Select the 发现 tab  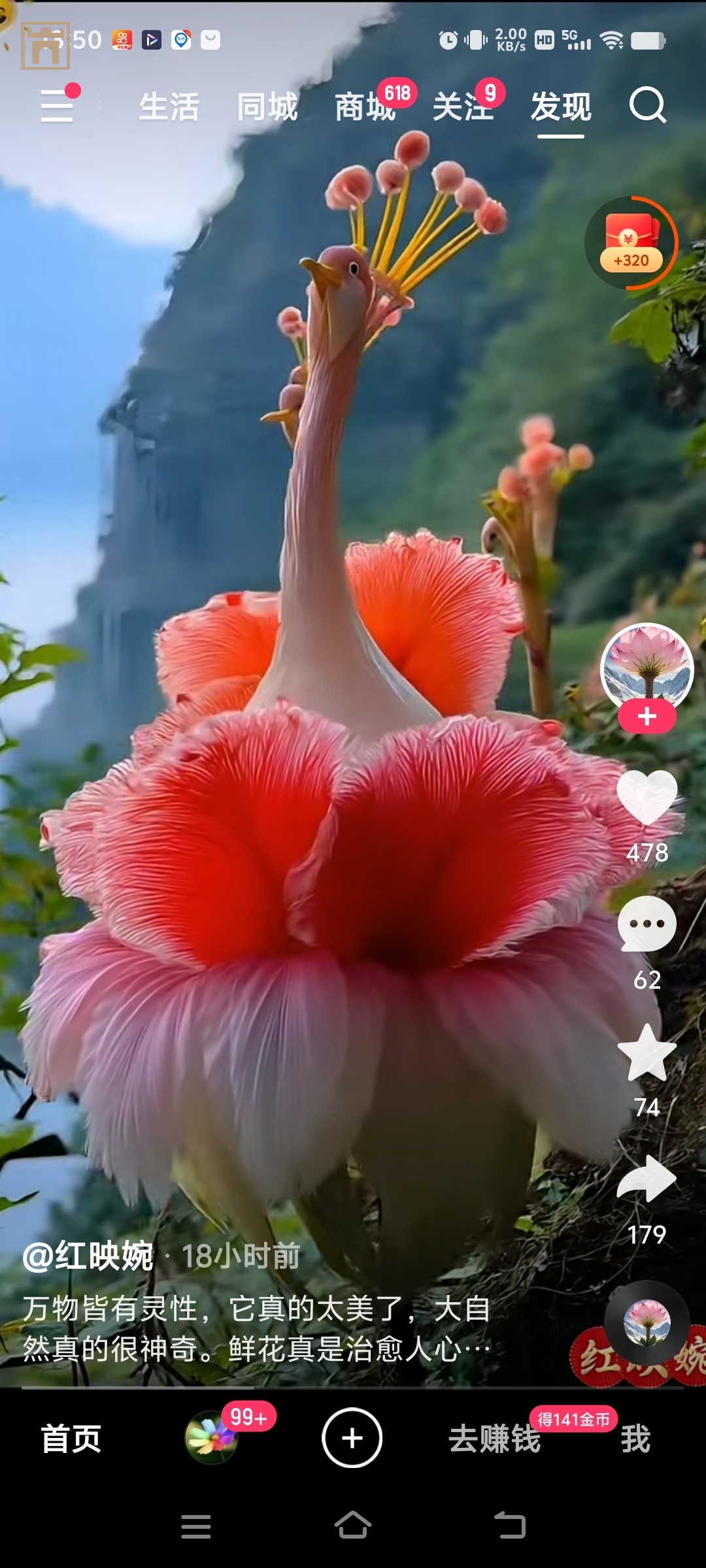click(561, 106)
